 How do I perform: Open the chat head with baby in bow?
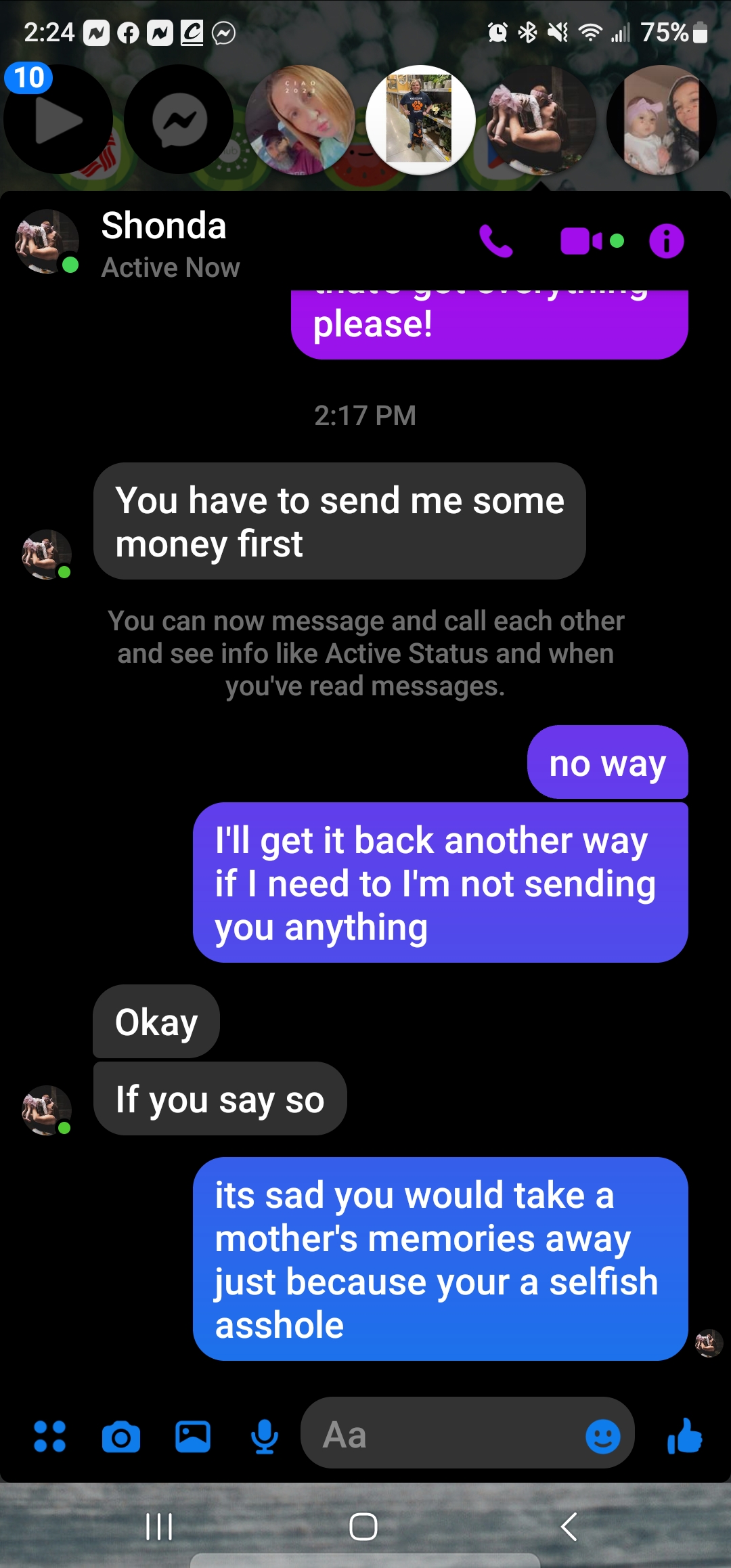661,120
